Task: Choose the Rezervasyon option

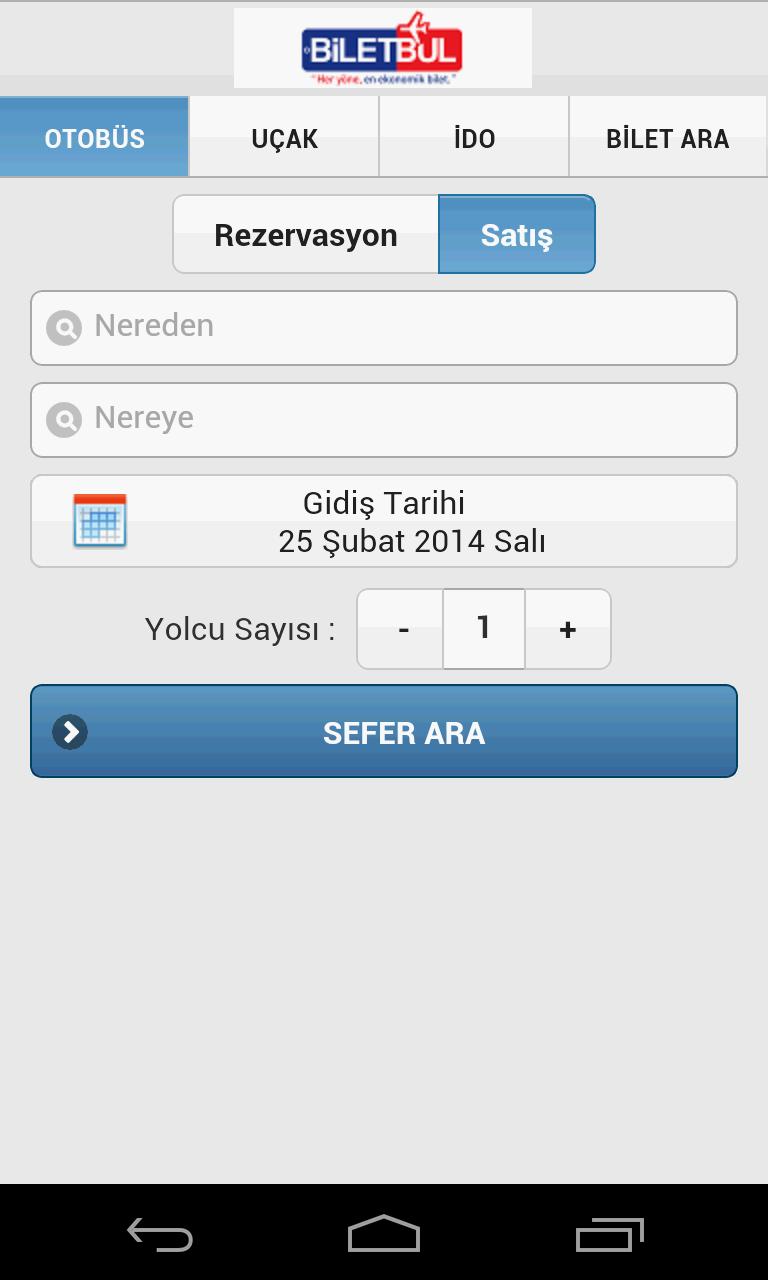Action: [306, 235]
